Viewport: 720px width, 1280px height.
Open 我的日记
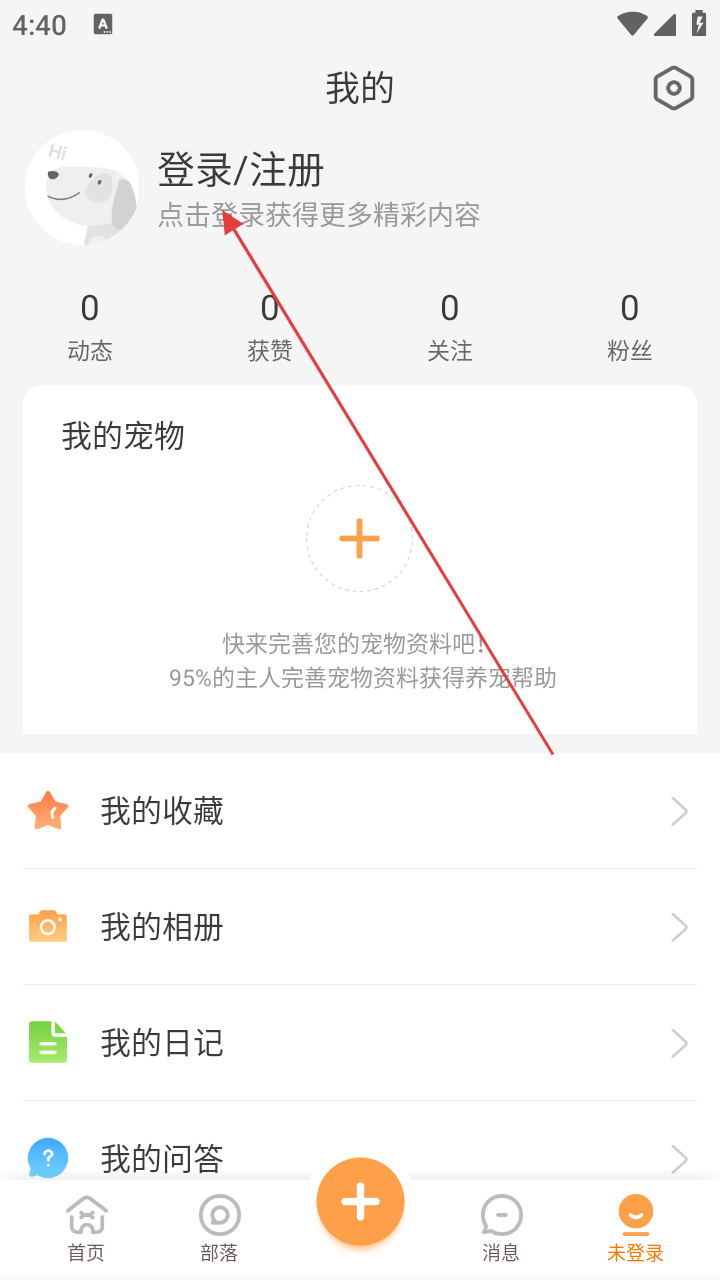point(360,1043)
